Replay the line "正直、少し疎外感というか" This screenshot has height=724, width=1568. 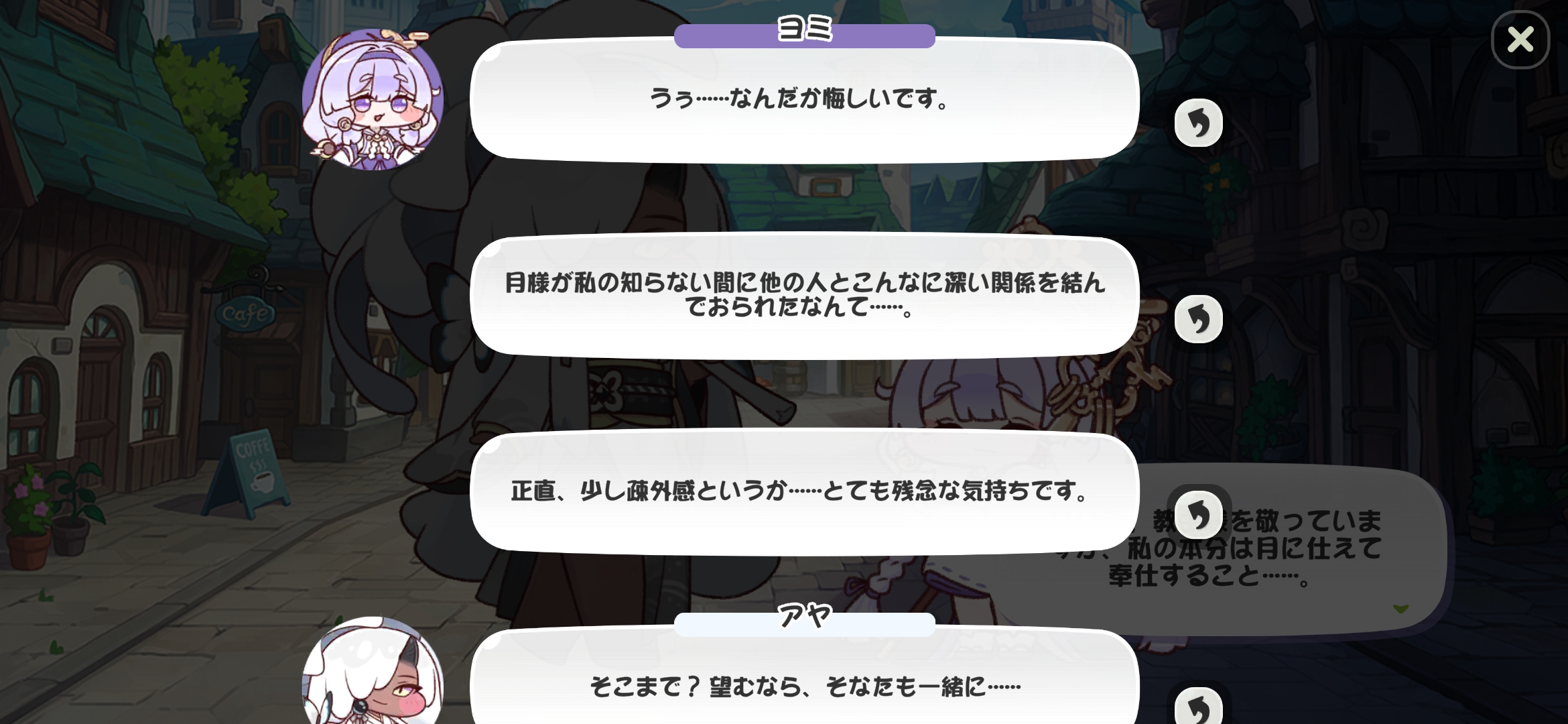click(x=1198, y=515)
